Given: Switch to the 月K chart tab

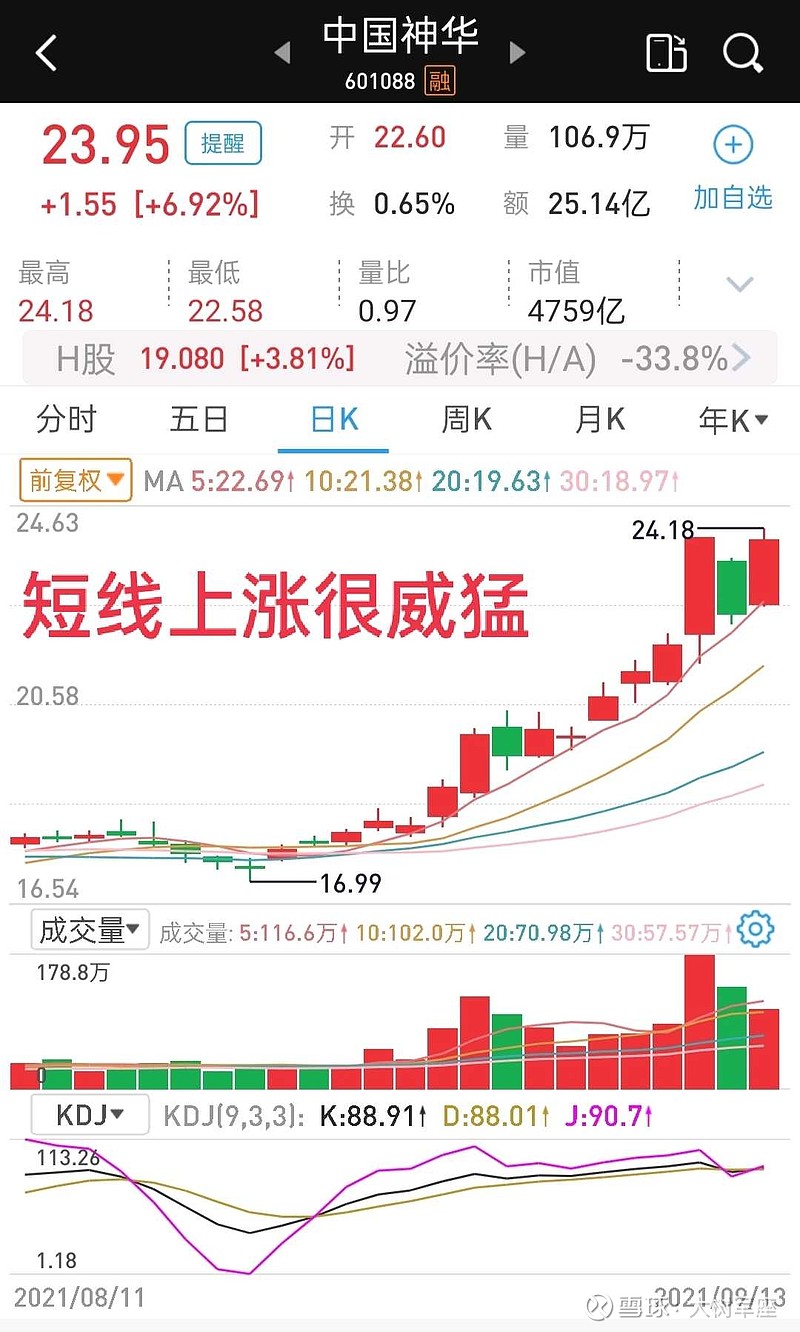Looking at the screenshot, I should 599,420.
